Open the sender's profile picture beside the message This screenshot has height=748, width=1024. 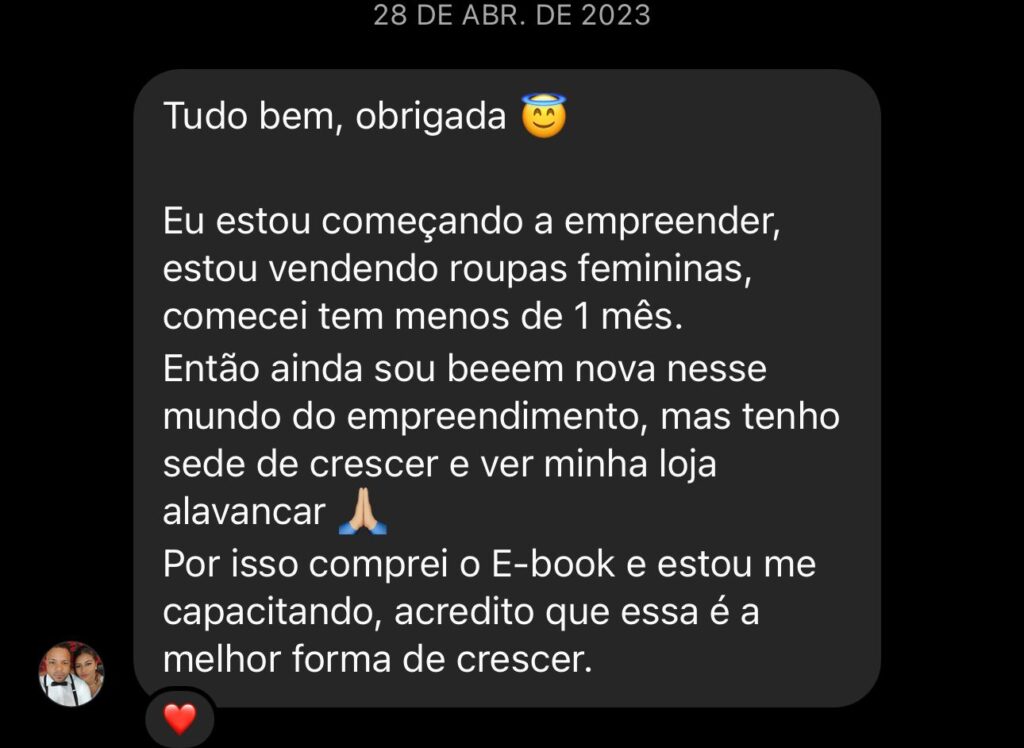click(71, 673)
